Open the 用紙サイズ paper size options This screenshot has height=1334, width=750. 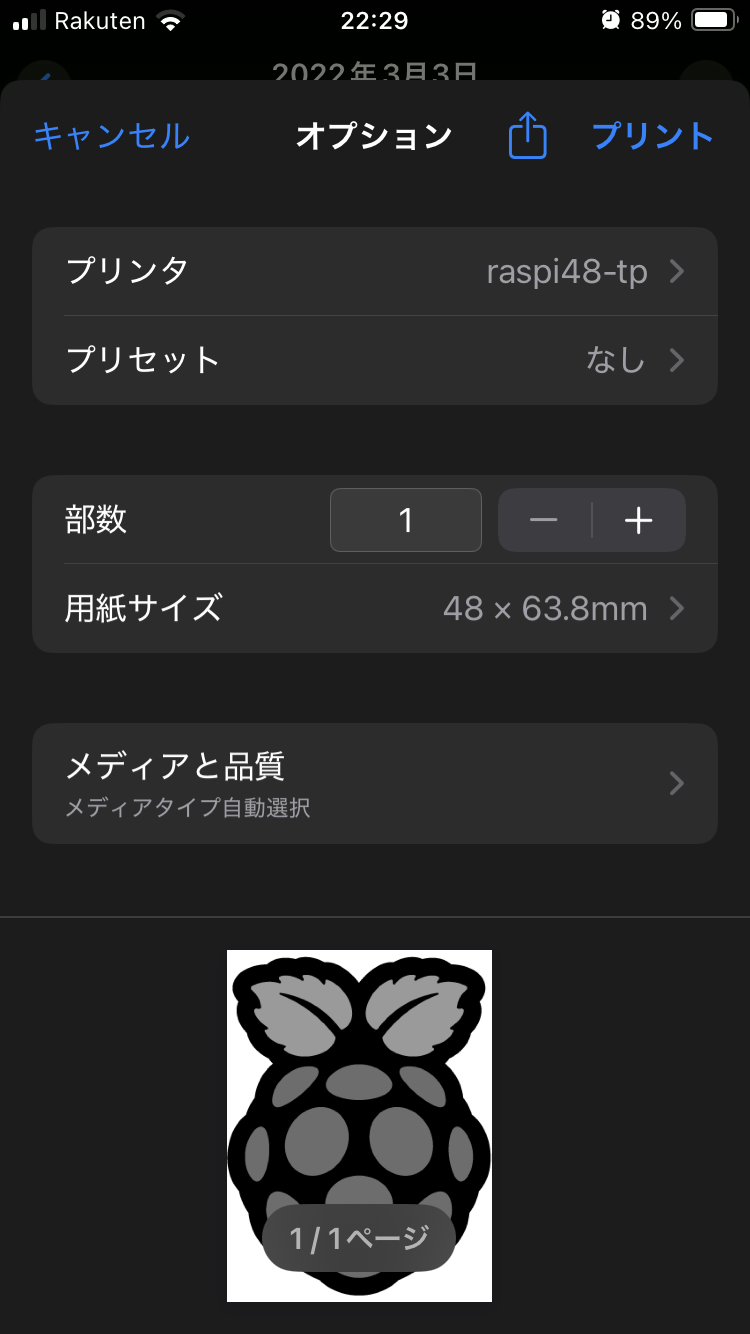[x=375, y=608]
